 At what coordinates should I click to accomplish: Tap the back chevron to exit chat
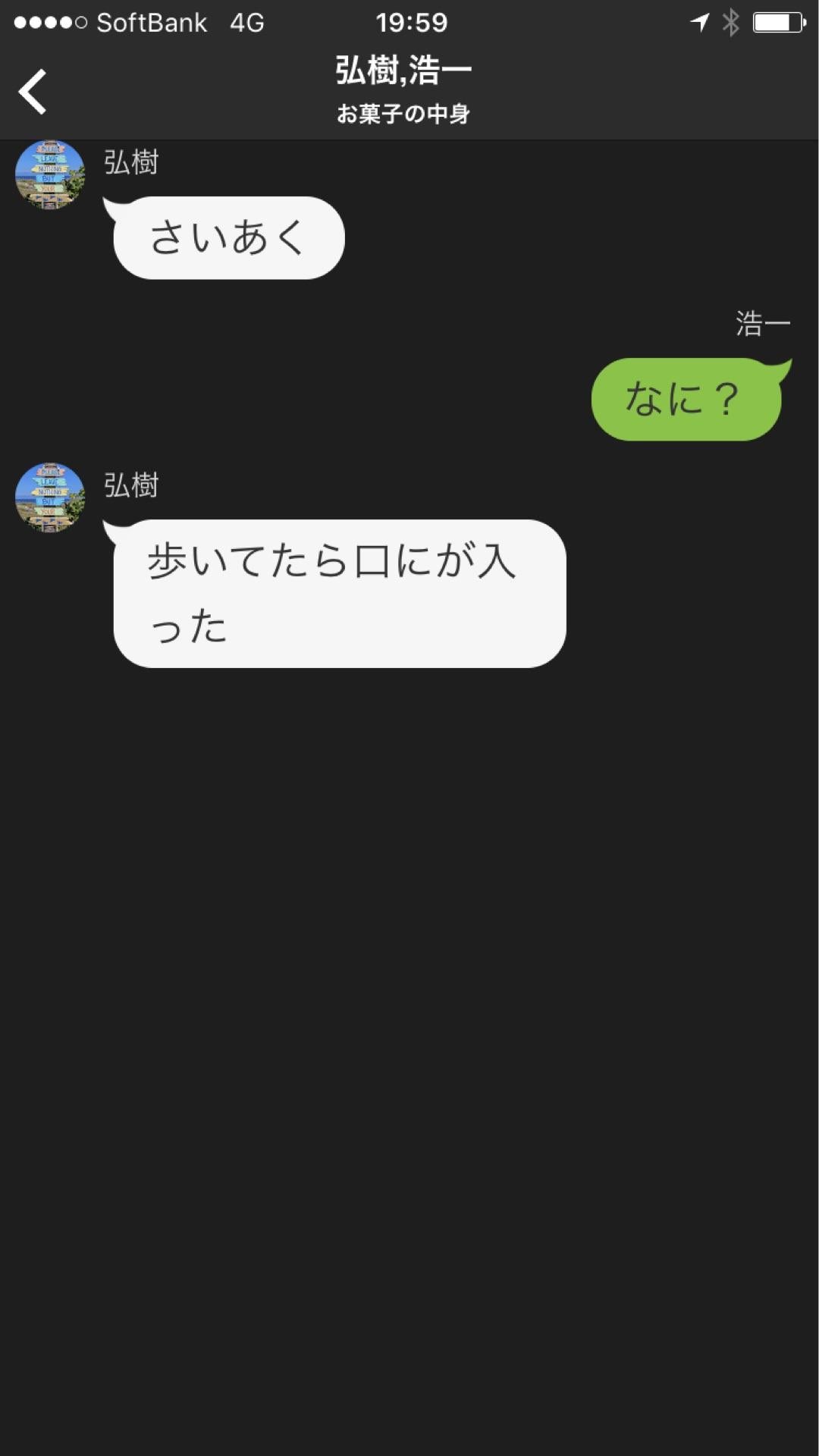point(33,89)
